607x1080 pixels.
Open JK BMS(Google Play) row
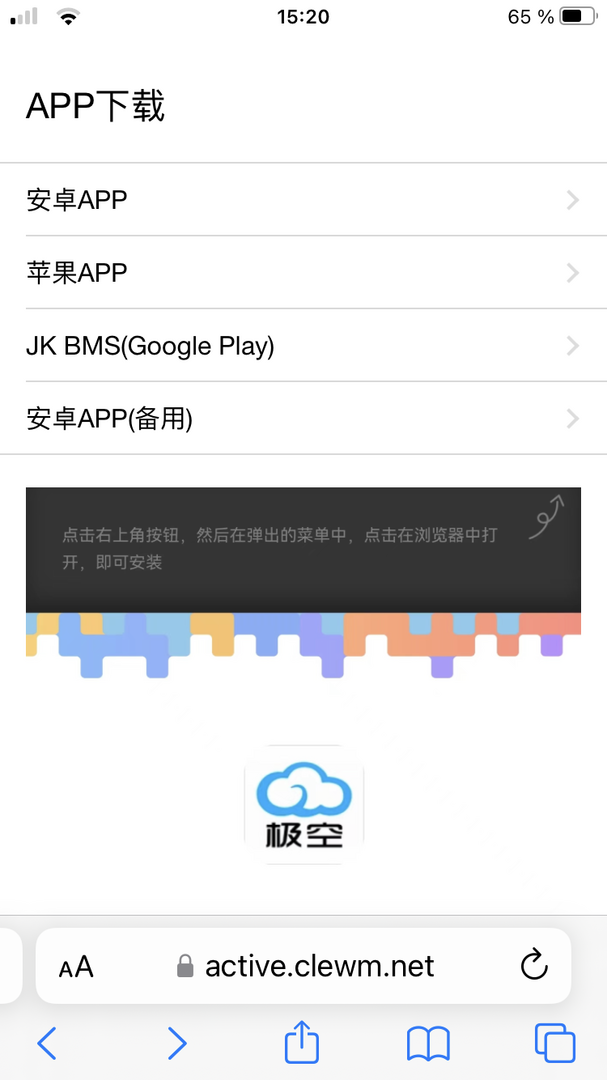303,346
